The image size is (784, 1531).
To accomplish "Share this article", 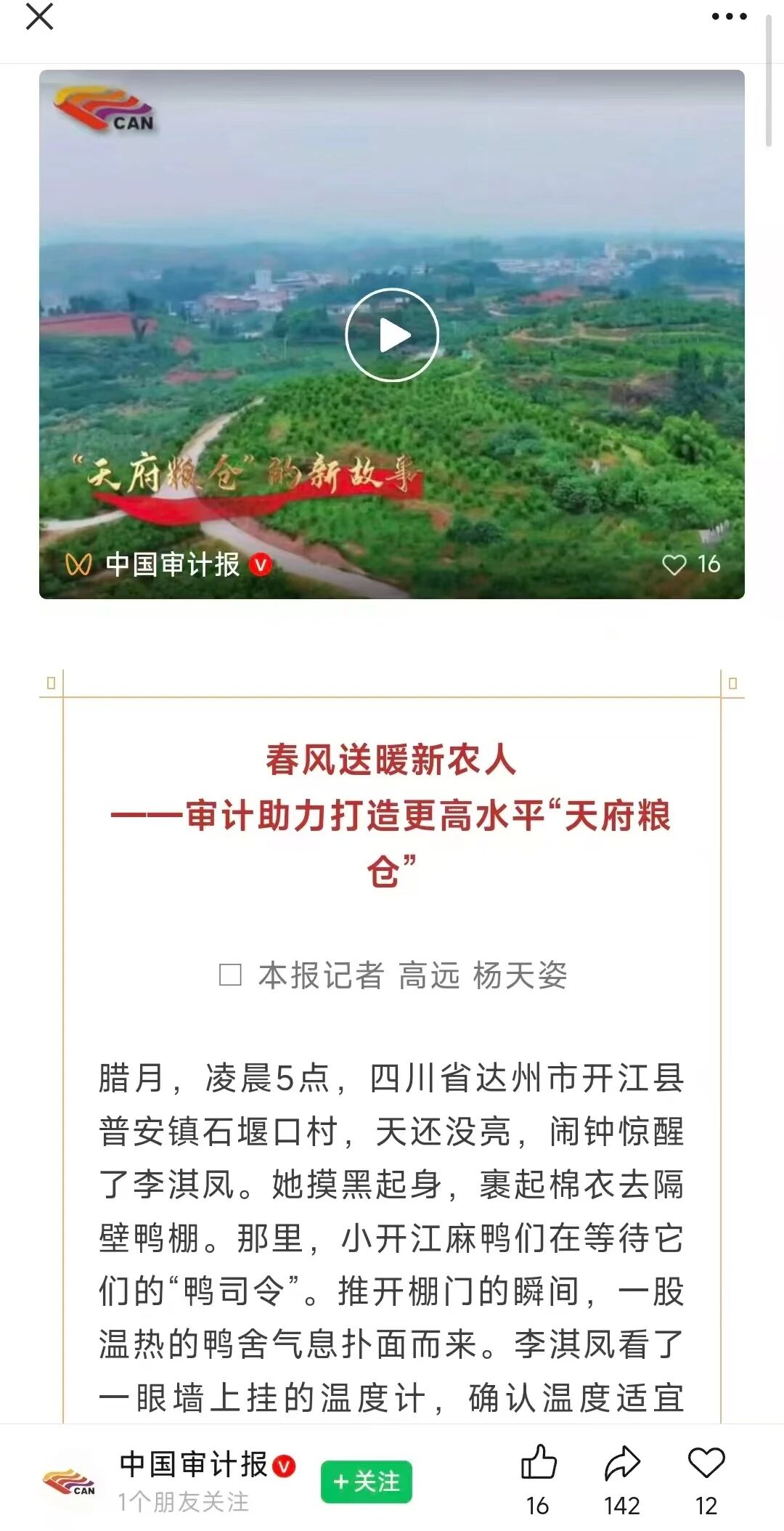I will [622, 1463].
